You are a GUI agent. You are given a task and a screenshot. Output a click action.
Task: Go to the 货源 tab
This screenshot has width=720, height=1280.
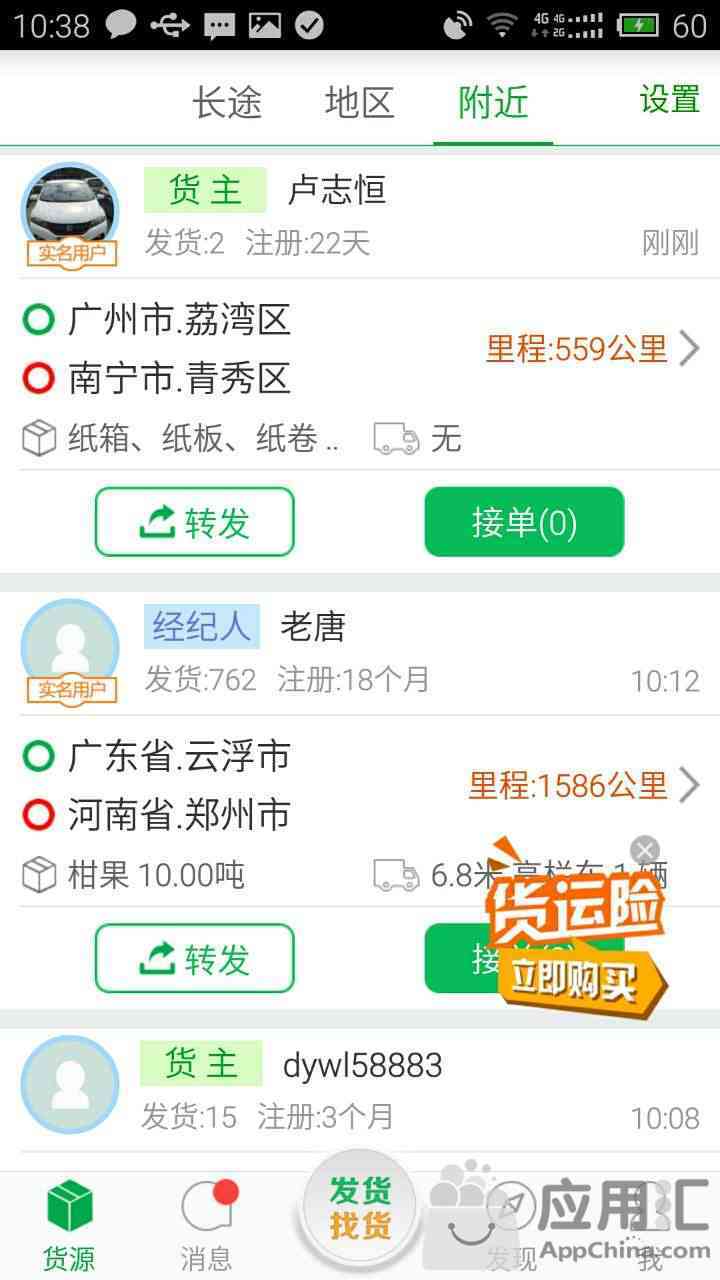click(69, 1225)
